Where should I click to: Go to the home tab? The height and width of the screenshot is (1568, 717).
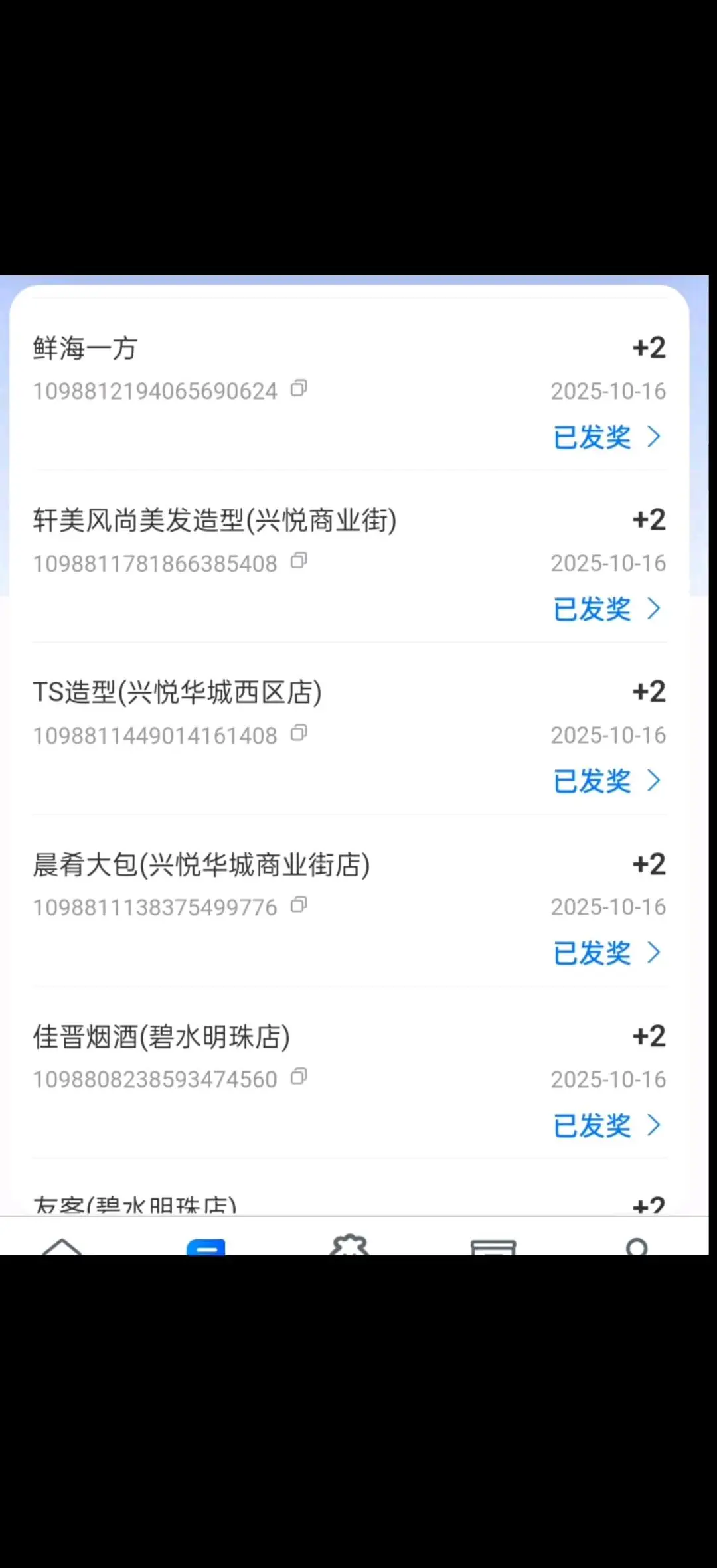click(62, 1245)
